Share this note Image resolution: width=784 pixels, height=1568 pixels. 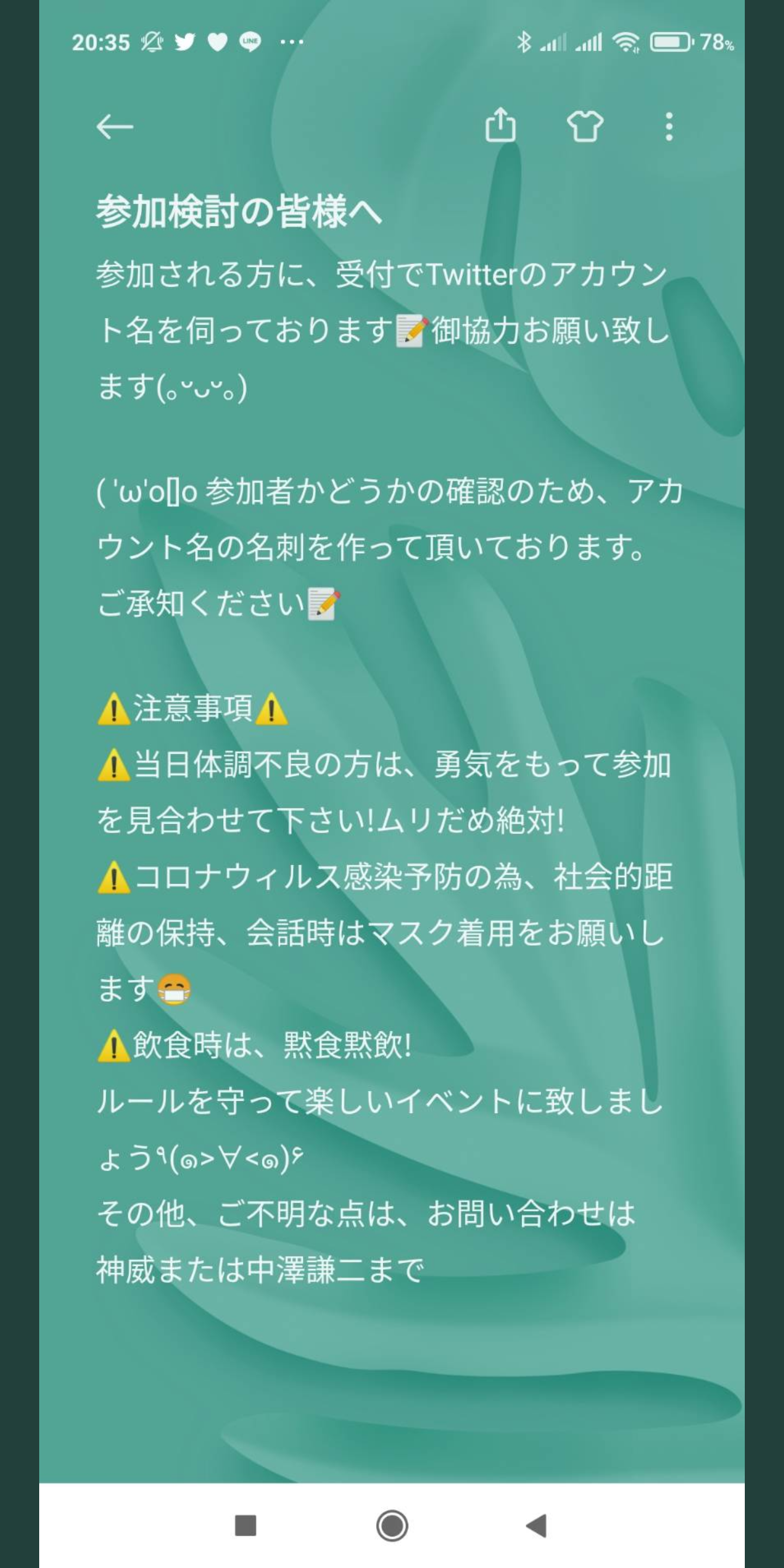500,125
